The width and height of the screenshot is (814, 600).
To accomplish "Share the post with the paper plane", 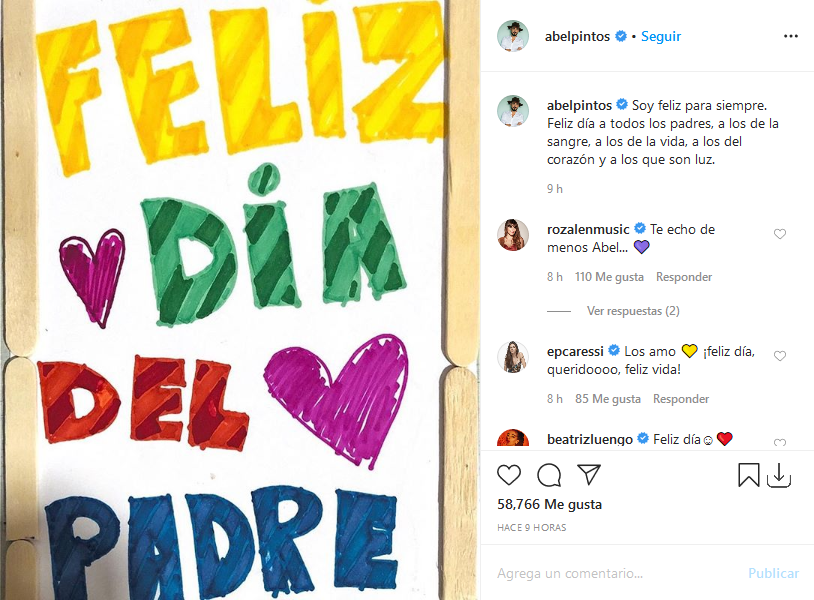I will coord(589,475).
